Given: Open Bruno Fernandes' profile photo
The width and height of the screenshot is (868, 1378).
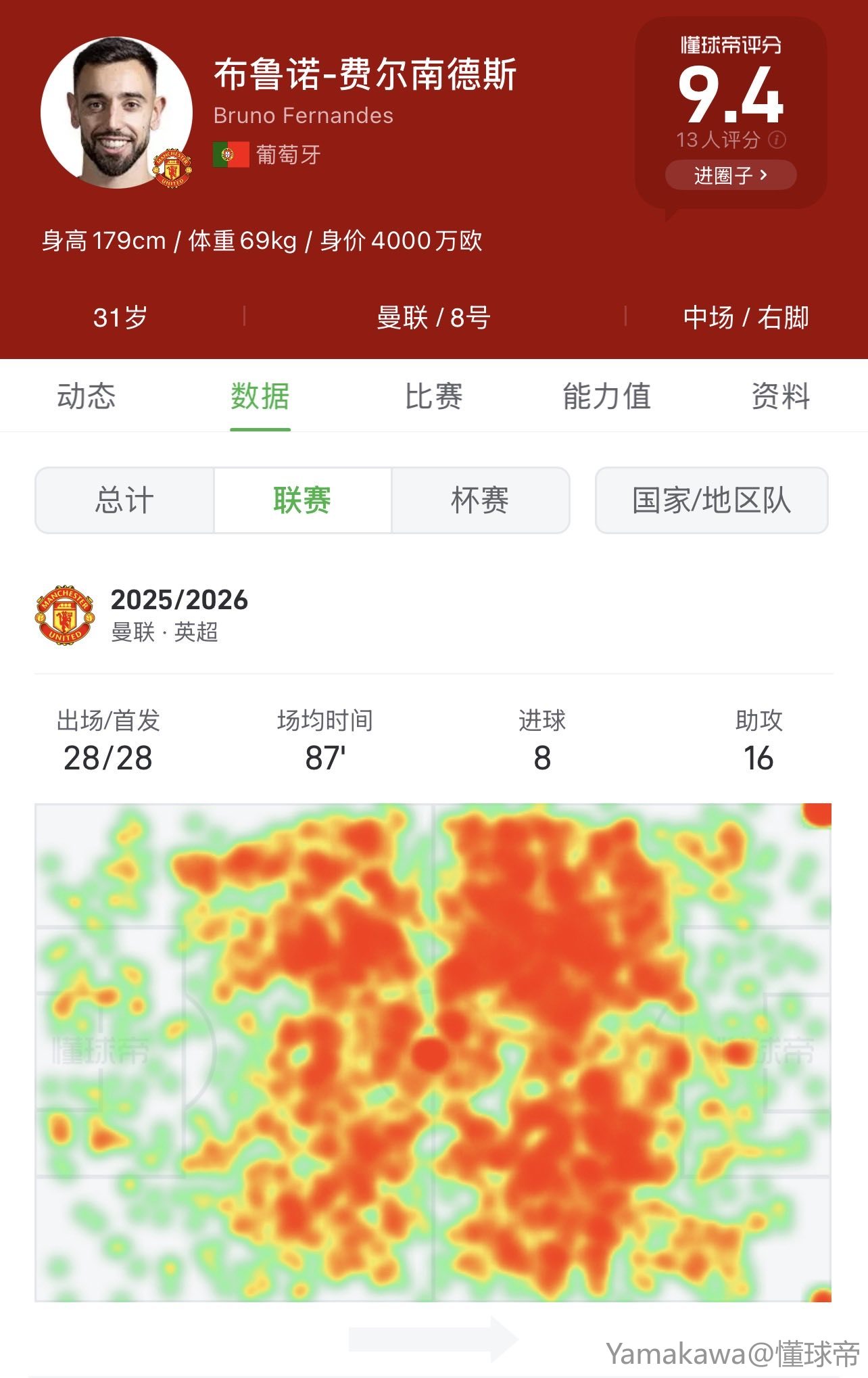Looking at the screenshot, I should click(x=116, y=112).
